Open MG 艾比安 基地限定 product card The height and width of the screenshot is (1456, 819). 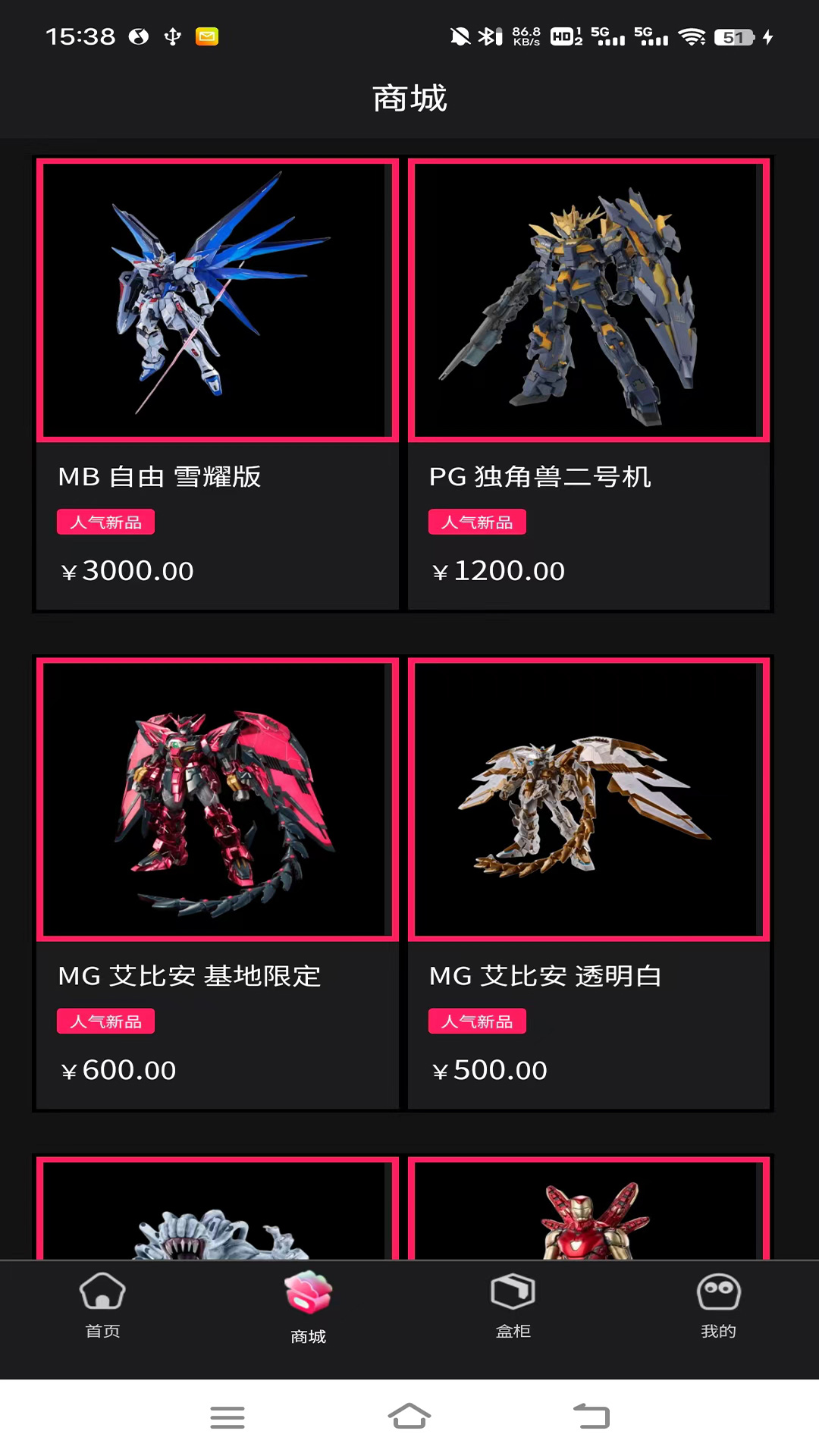tap(217, 882)
